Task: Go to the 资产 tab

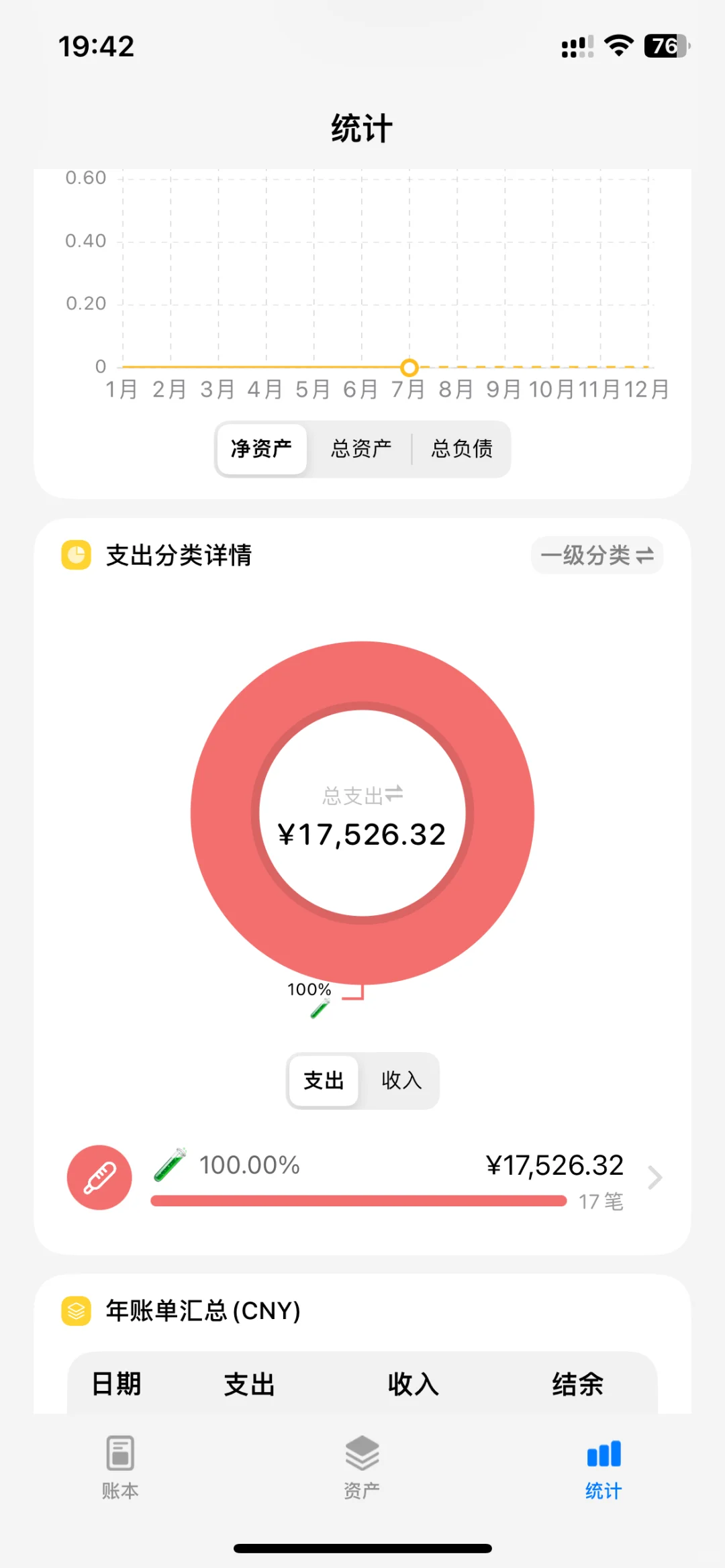Action: tap(362, 1467)
